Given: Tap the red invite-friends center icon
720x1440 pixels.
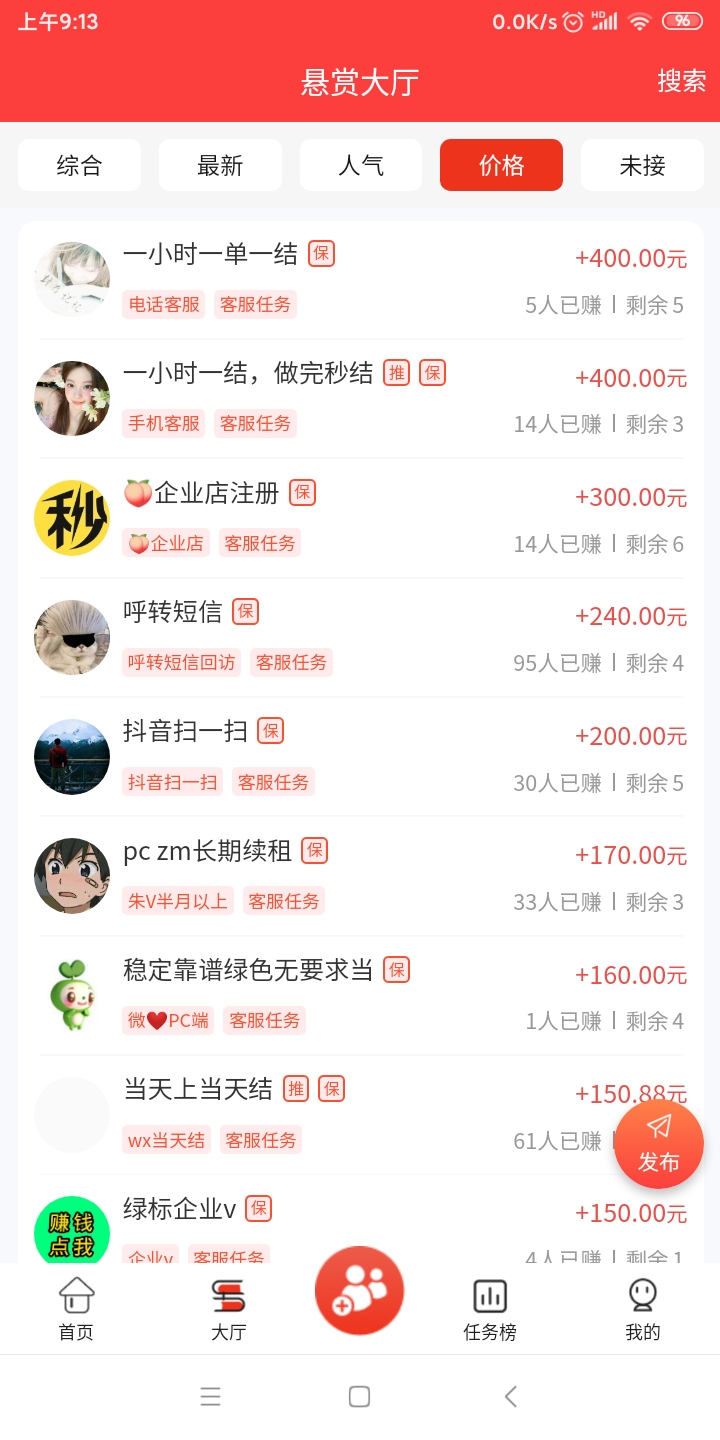Looking at the screenshot, I should click(x=360, y=1290).
